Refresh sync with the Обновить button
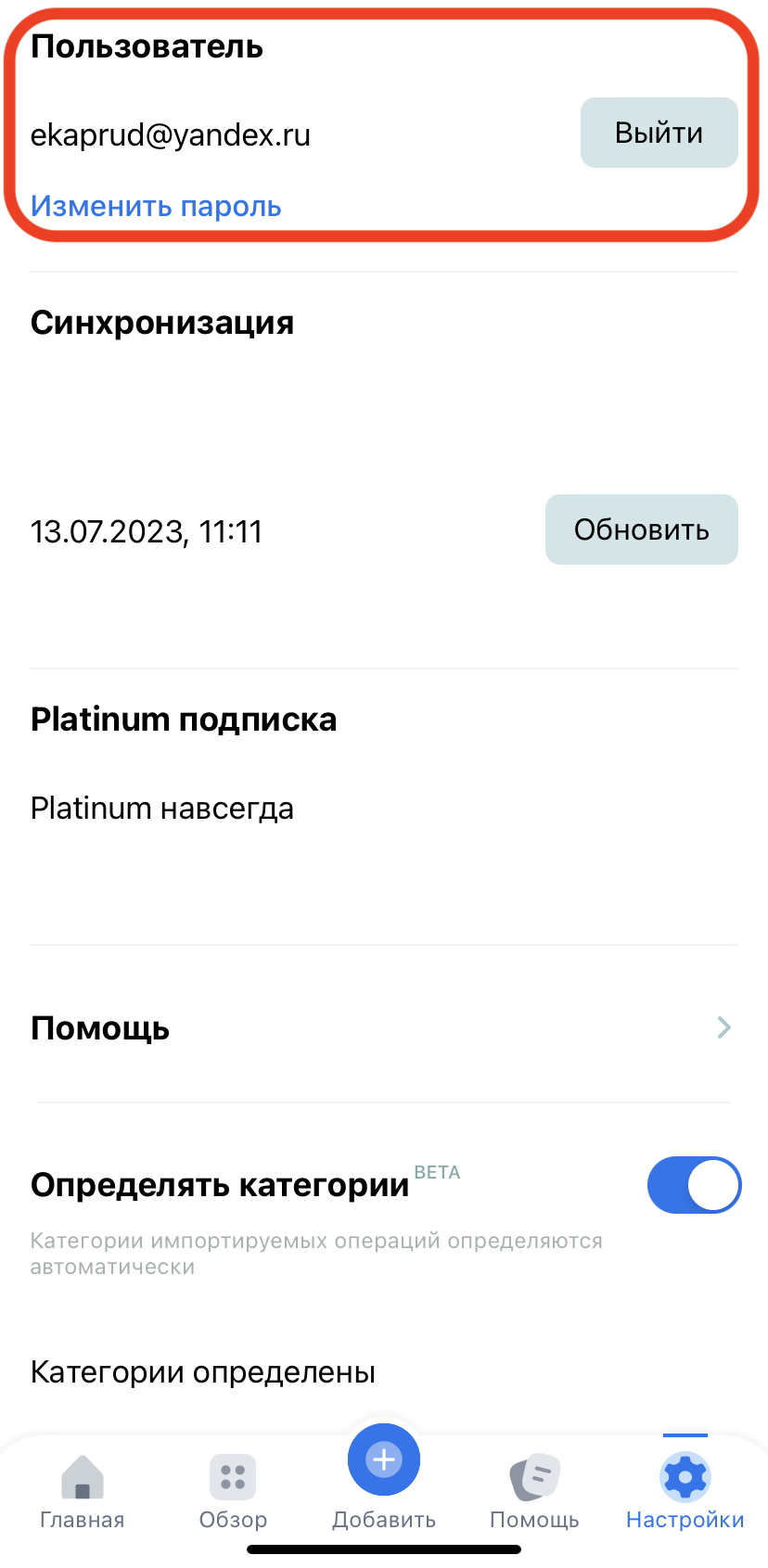Screen dimensions: 768x1568 [x=641, y=529]
